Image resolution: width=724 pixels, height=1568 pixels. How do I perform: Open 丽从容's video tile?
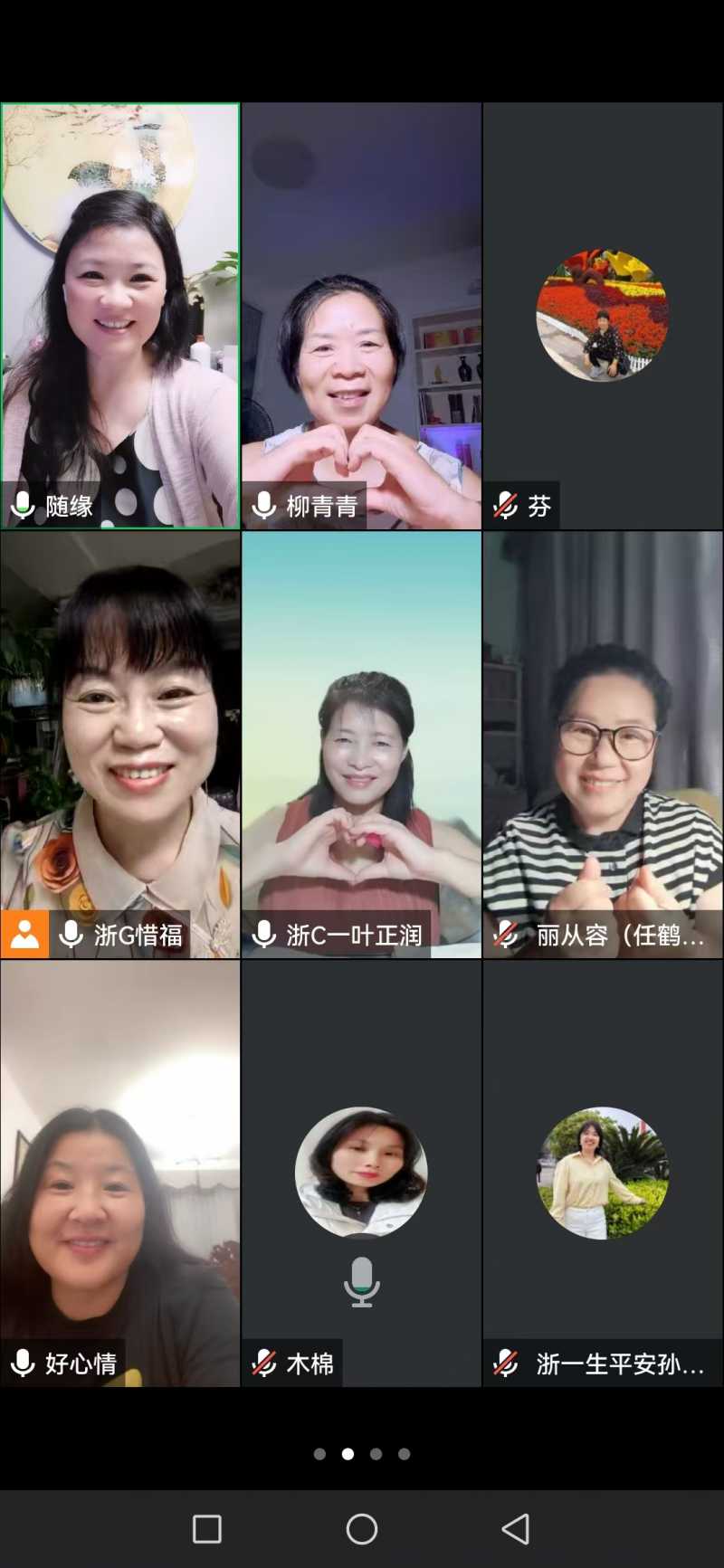point(603,744)
